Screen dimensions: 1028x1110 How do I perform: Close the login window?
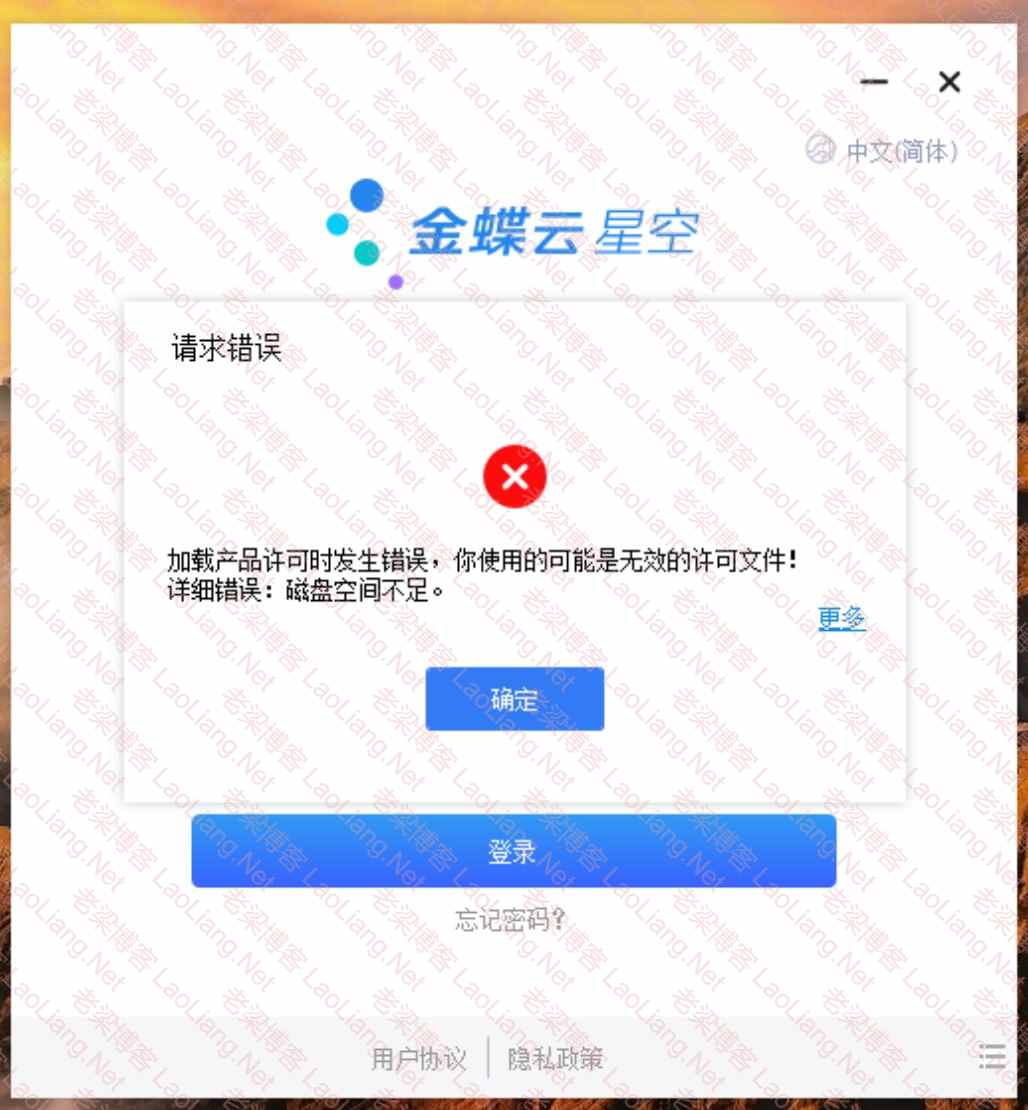coord(949,82)
